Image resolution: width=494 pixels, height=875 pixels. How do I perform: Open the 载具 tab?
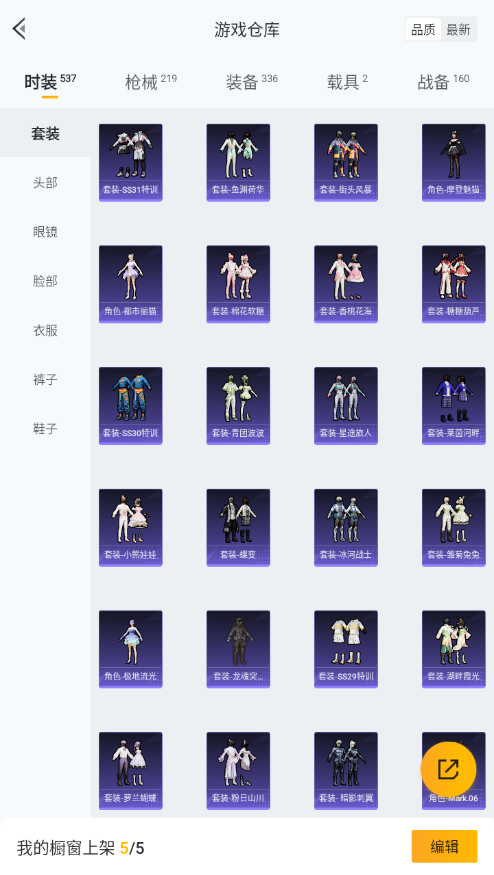347,82
